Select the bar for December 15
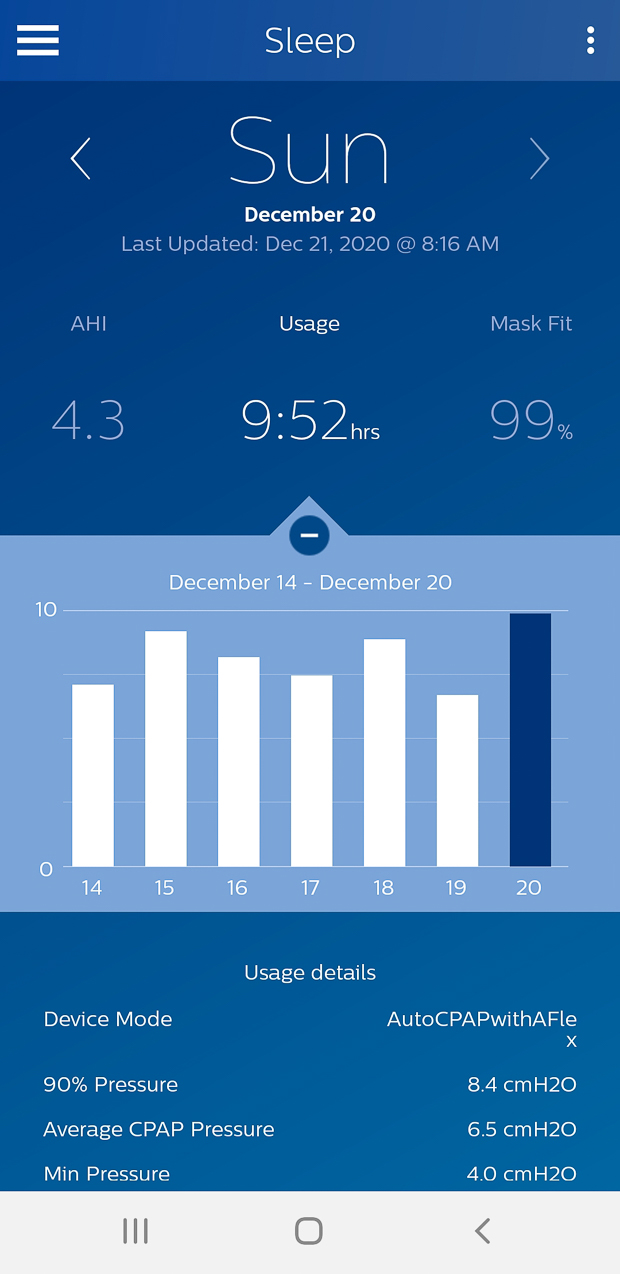The width and height of the screenshot is (620, 1274). click(x=165, y=748)
